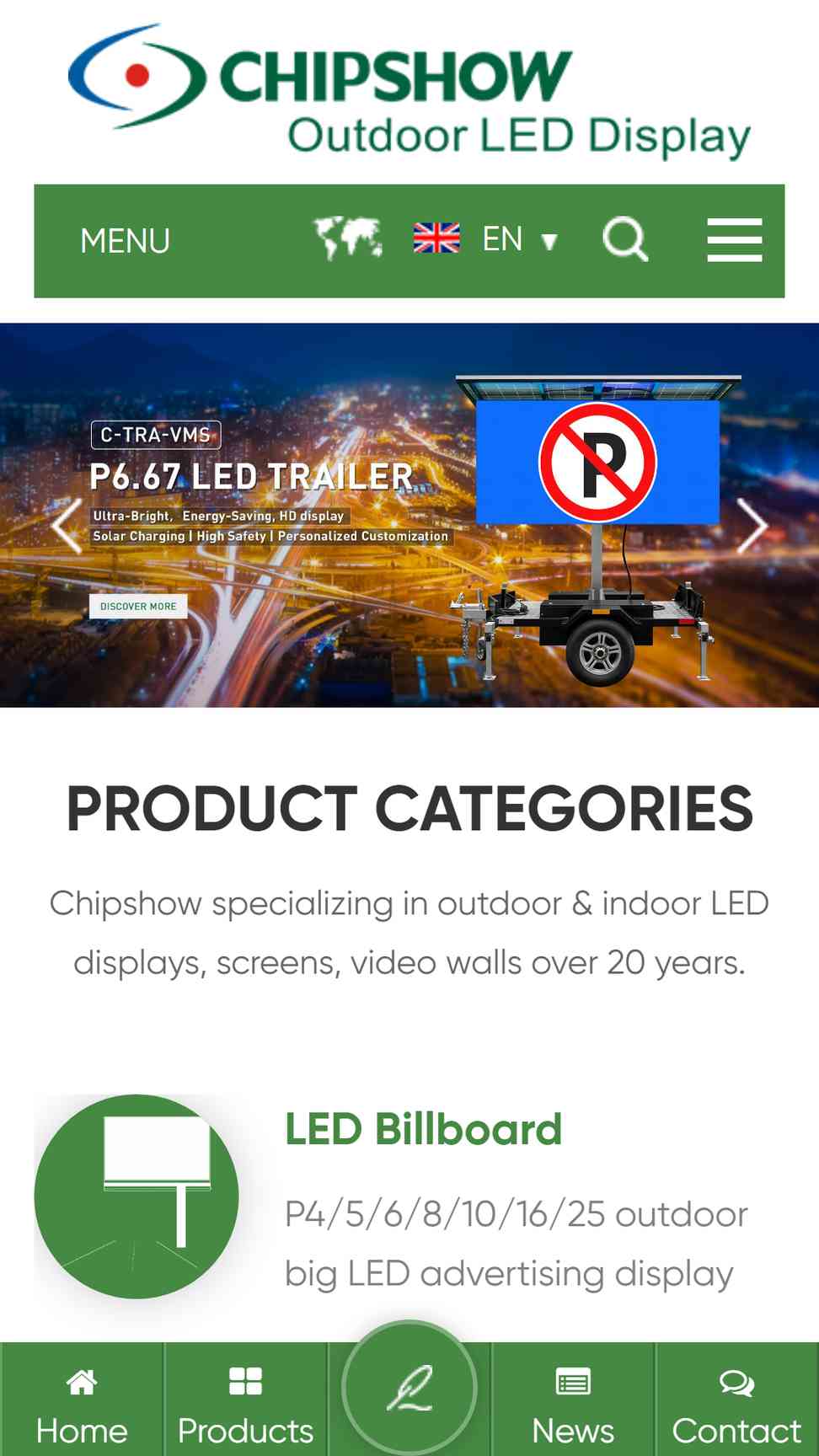Show the previous banner slide
The width and height of the screenshot is (819, 1456).
[x=67, y=525]
